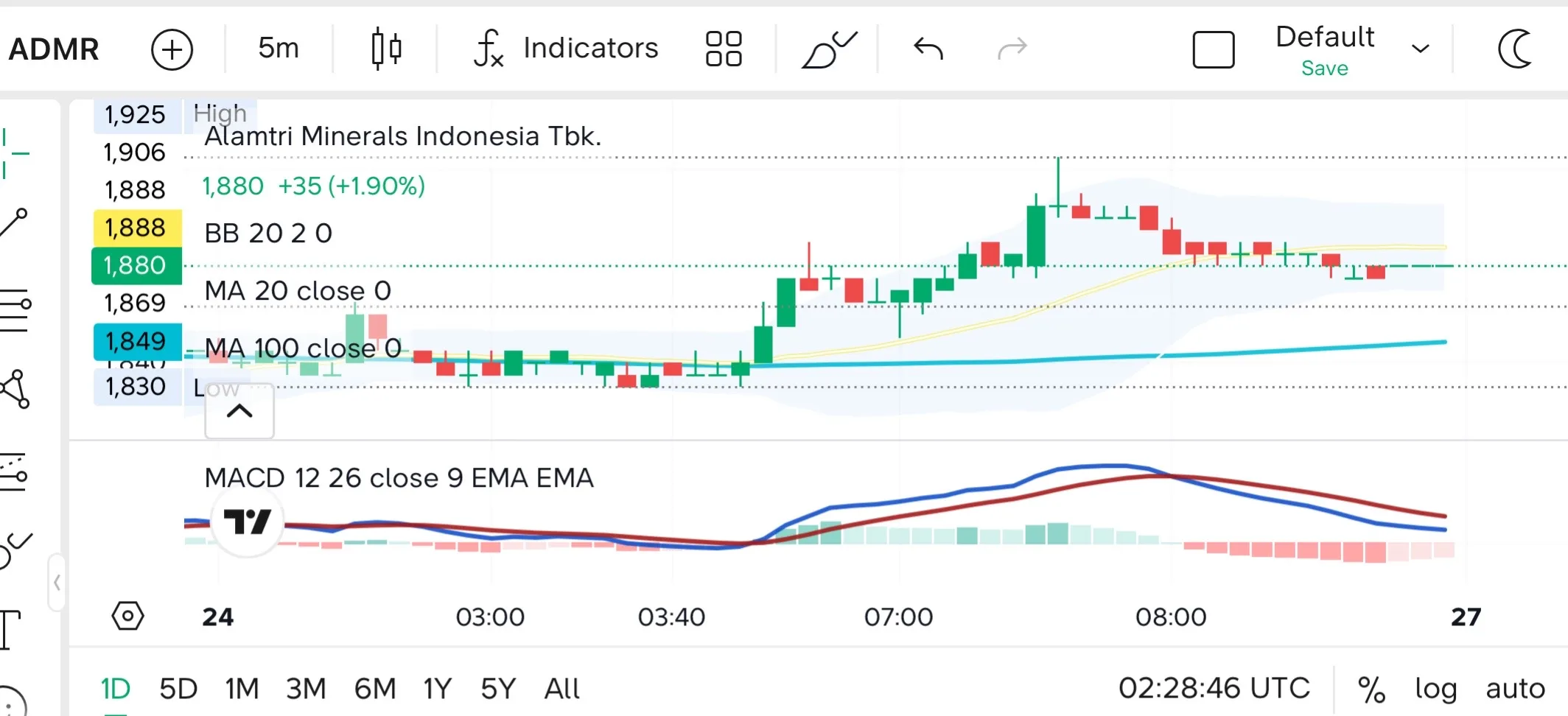Select the All time range
Image resolution: width=1568 pixels, height=716 pixels.
[561, 689]
